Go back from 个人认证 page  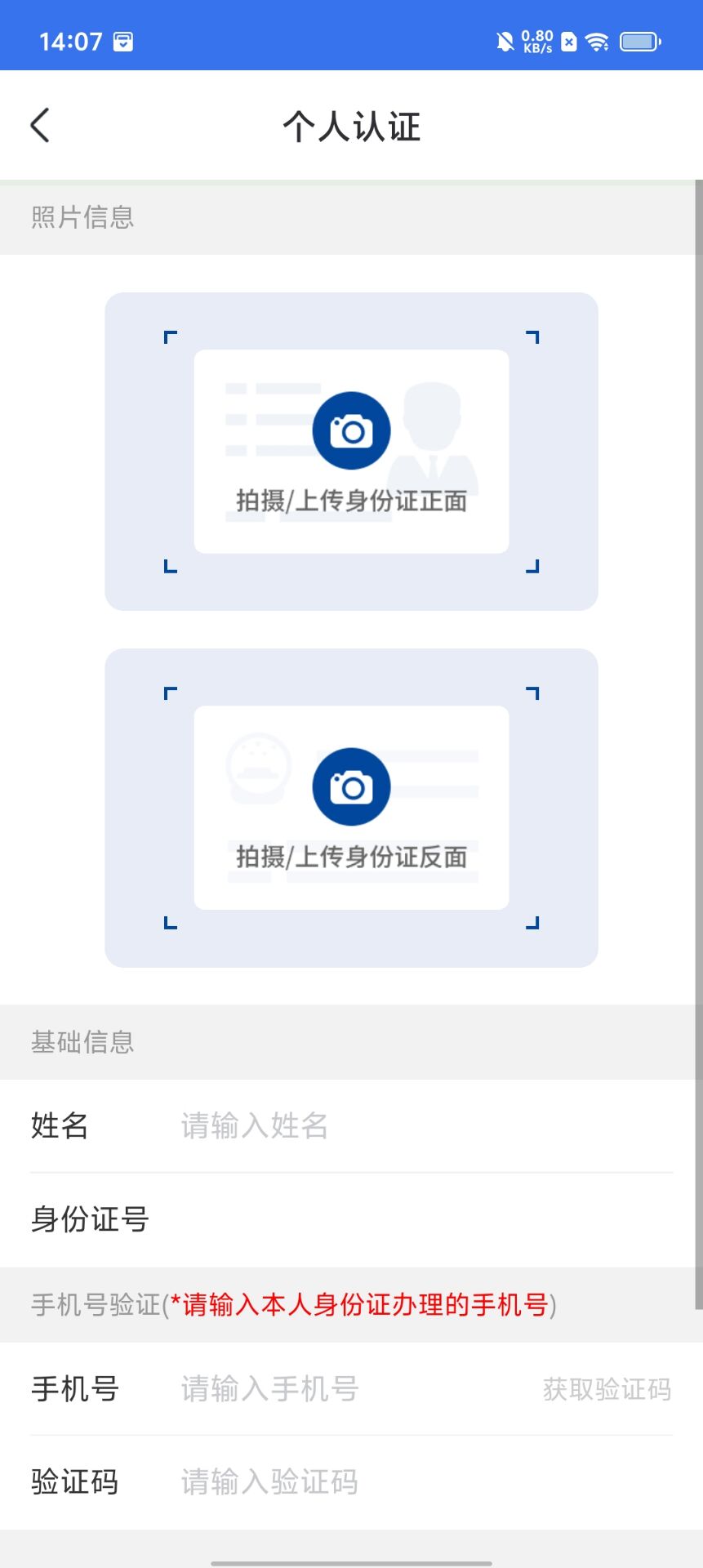40,126
